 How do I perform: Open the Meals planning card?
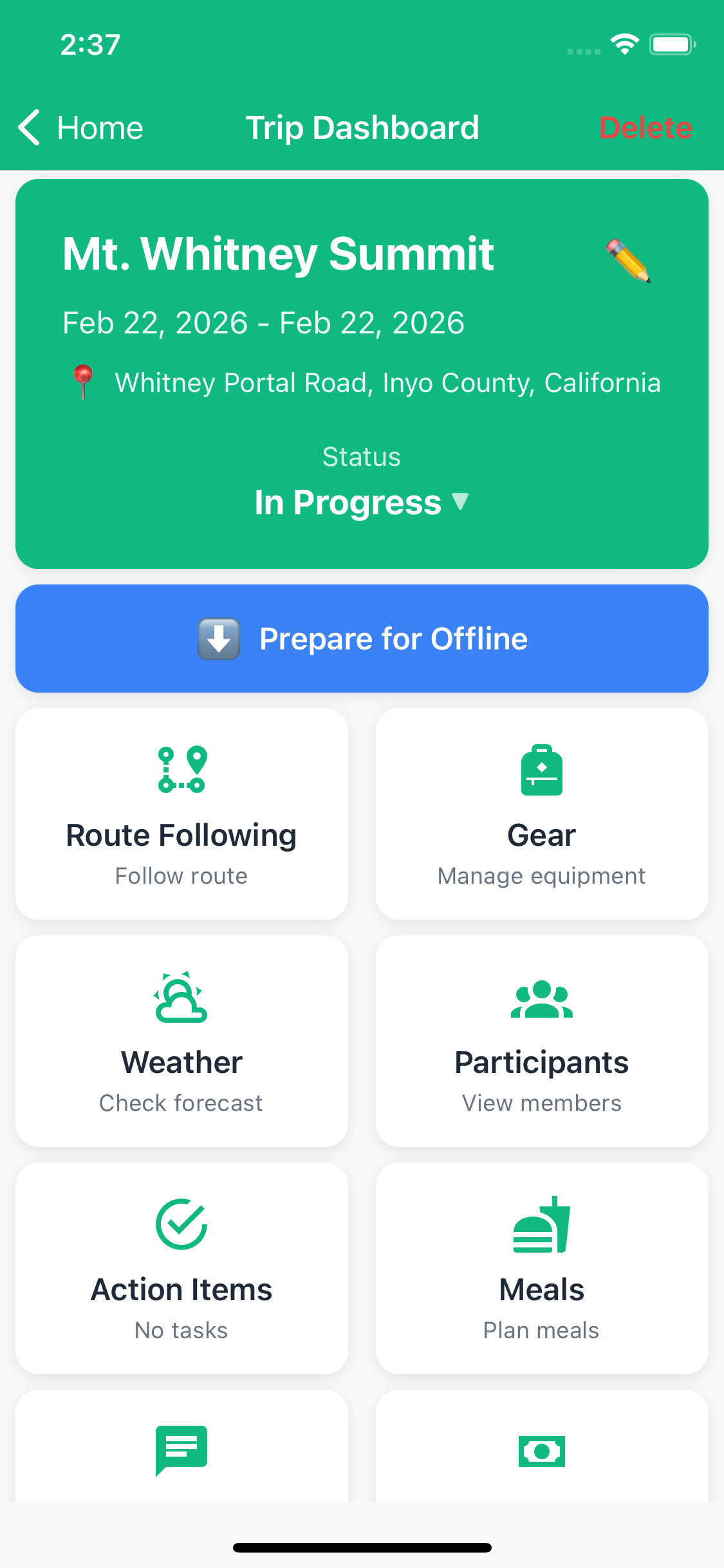(x=542, y=1268)
